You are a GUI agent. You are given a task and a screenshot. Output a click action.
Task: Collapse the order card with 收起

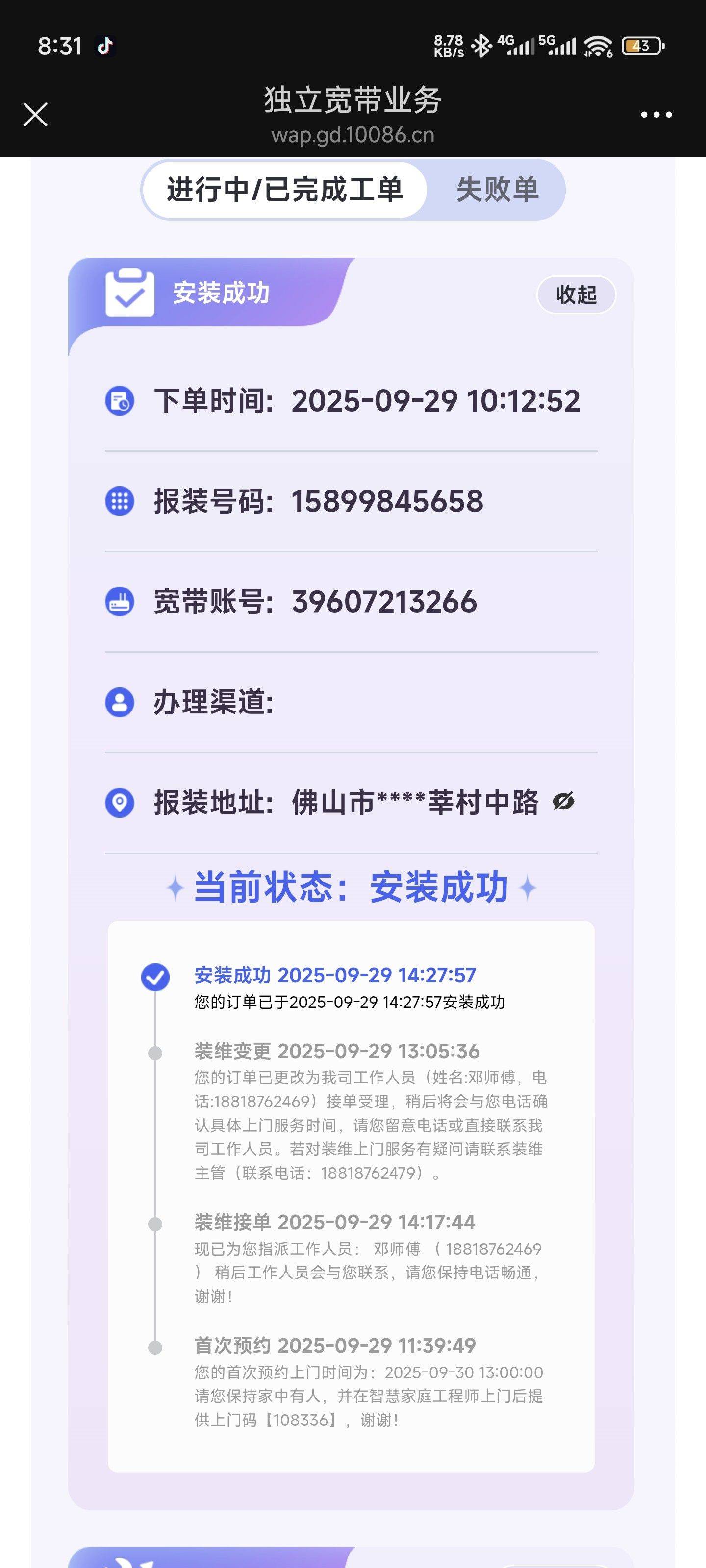coord(576,294)
